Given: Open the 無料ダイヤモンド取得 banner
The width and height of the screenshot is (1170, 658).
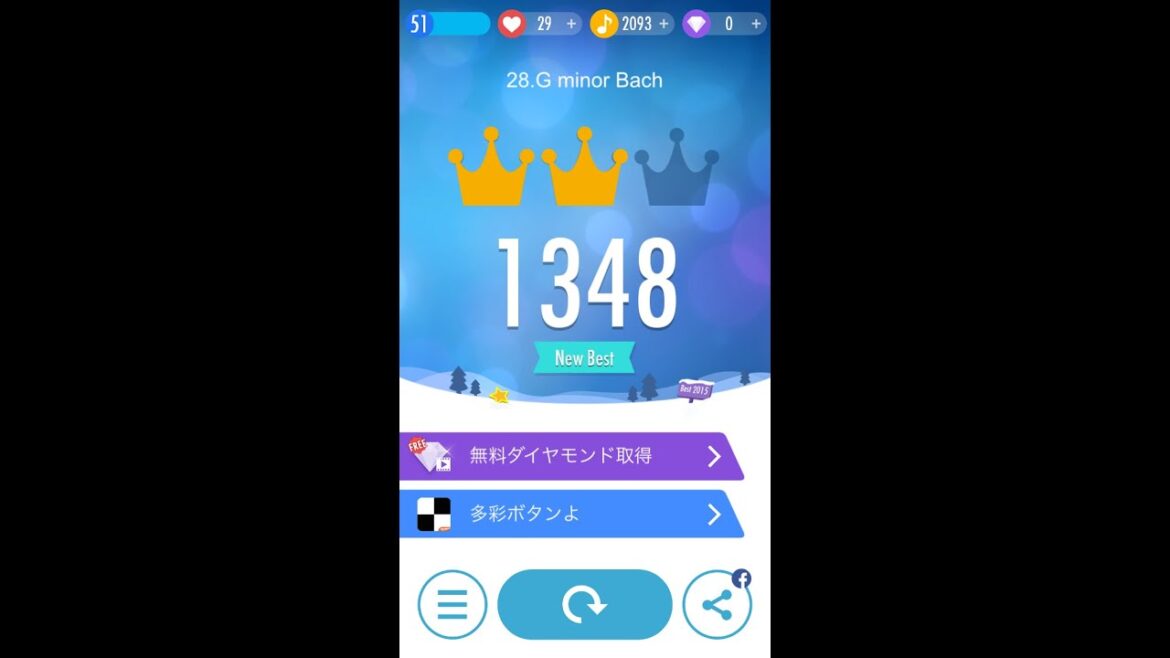Looking at the screenshot, I should (x=571, y=456).
